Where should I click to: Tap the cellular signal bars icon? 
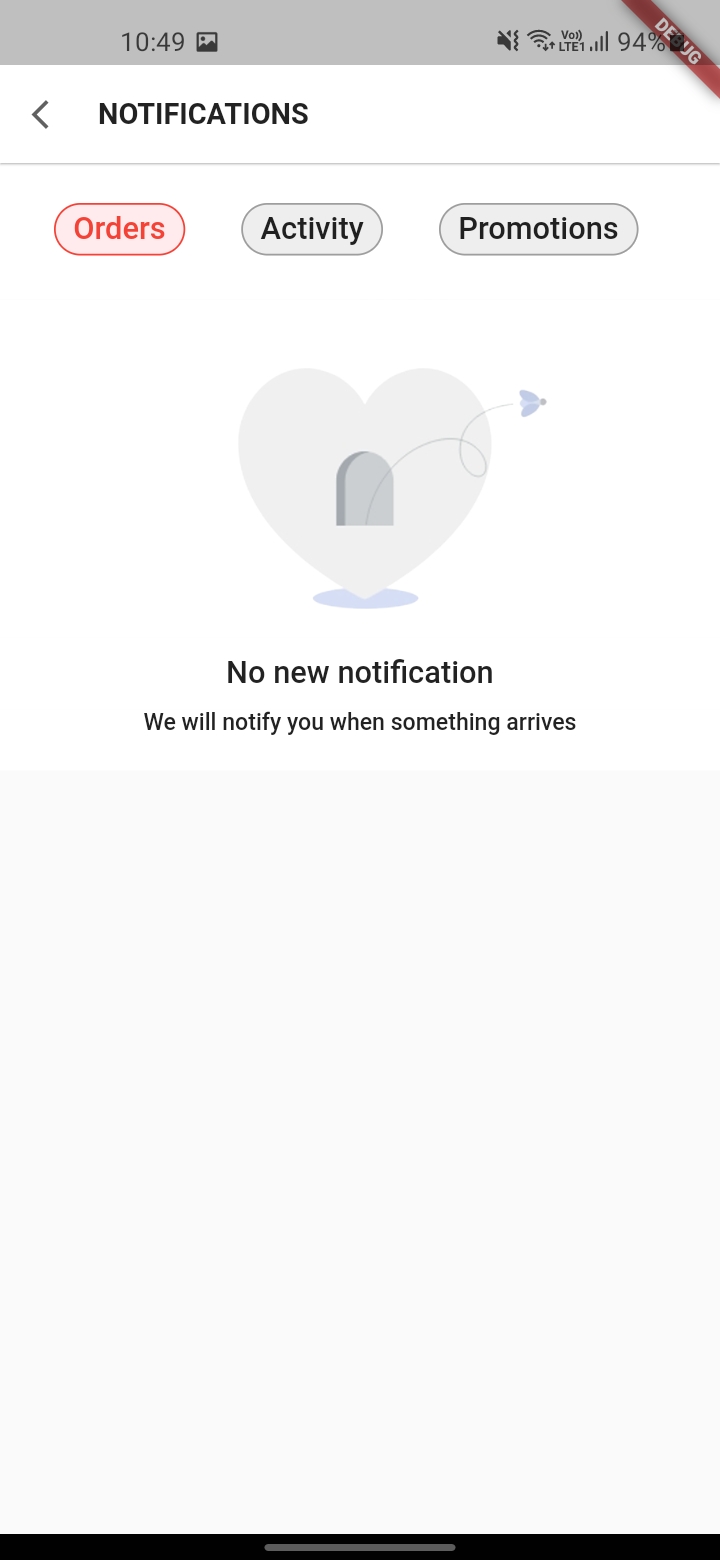[600, 41]
